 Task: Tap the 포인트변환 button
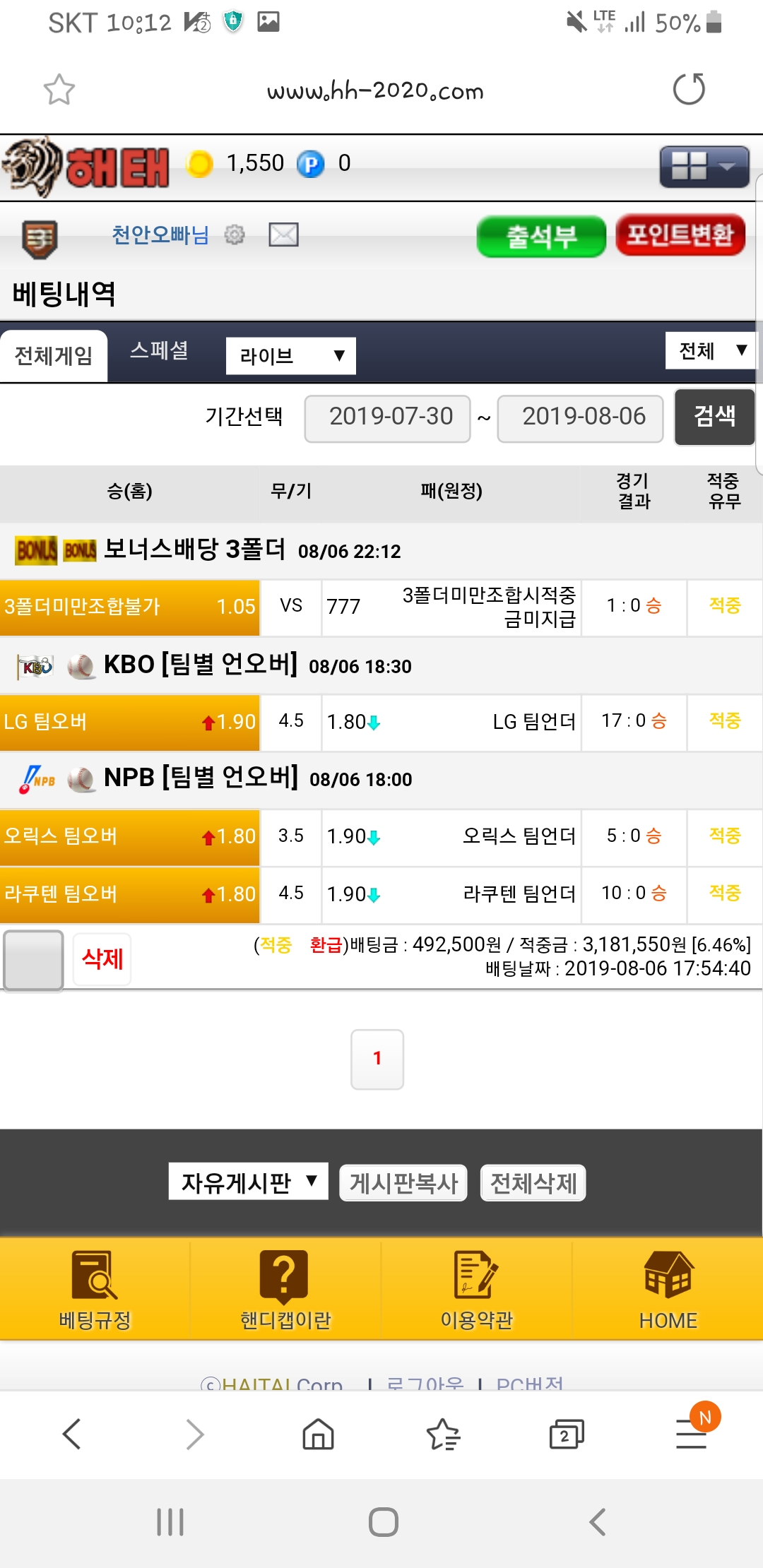(680, 234)
